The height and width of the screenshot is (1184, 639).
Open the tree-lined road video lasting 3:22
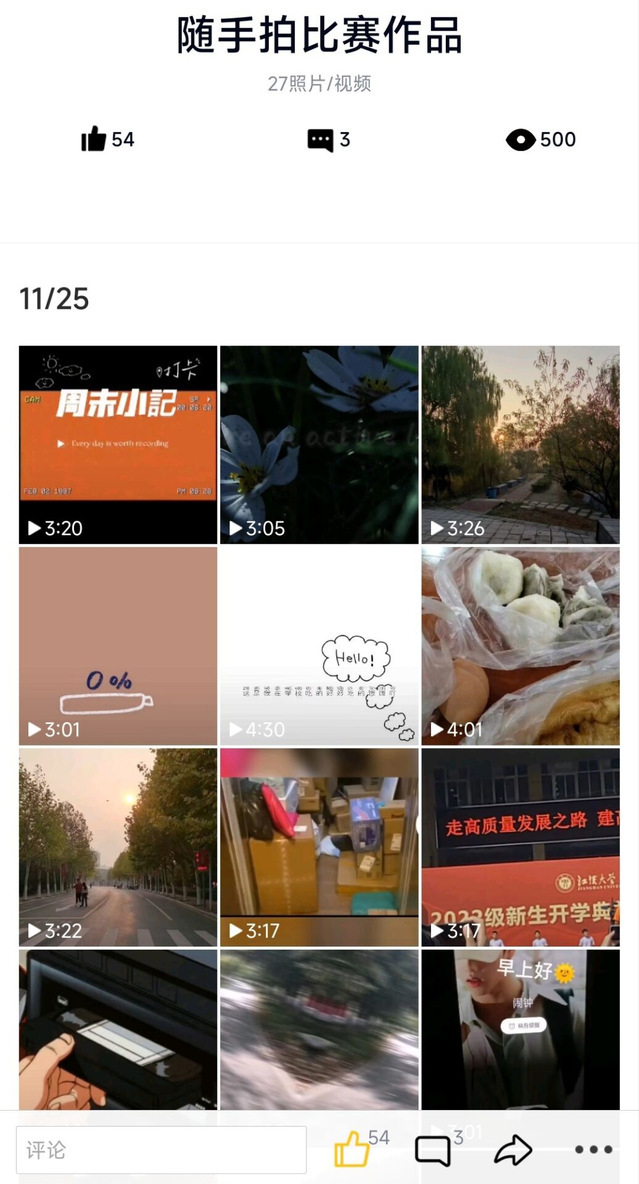click(118, 846)
